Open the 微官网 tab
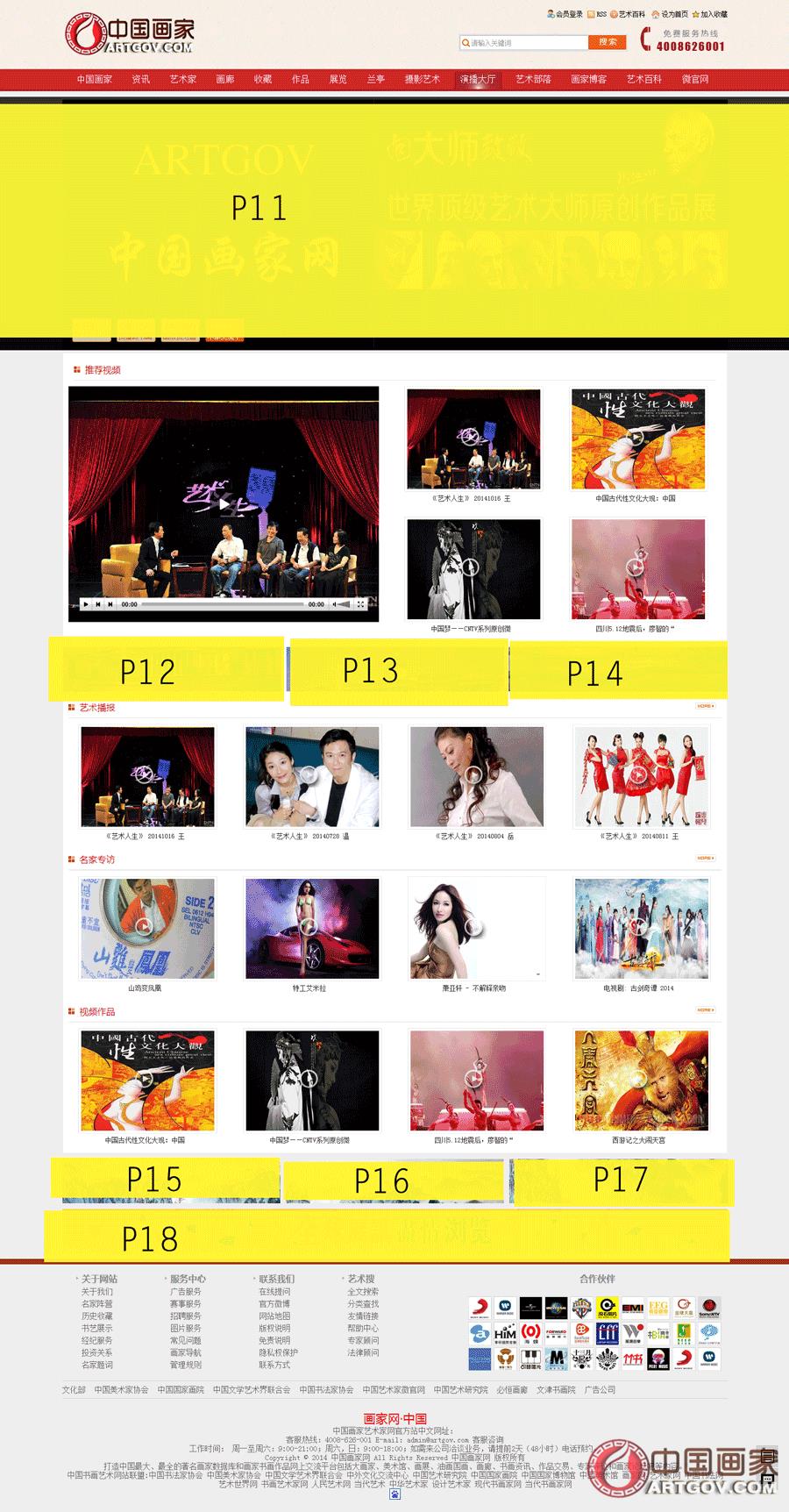This screenshot has width=789, height=1512. tap(694, 79)
